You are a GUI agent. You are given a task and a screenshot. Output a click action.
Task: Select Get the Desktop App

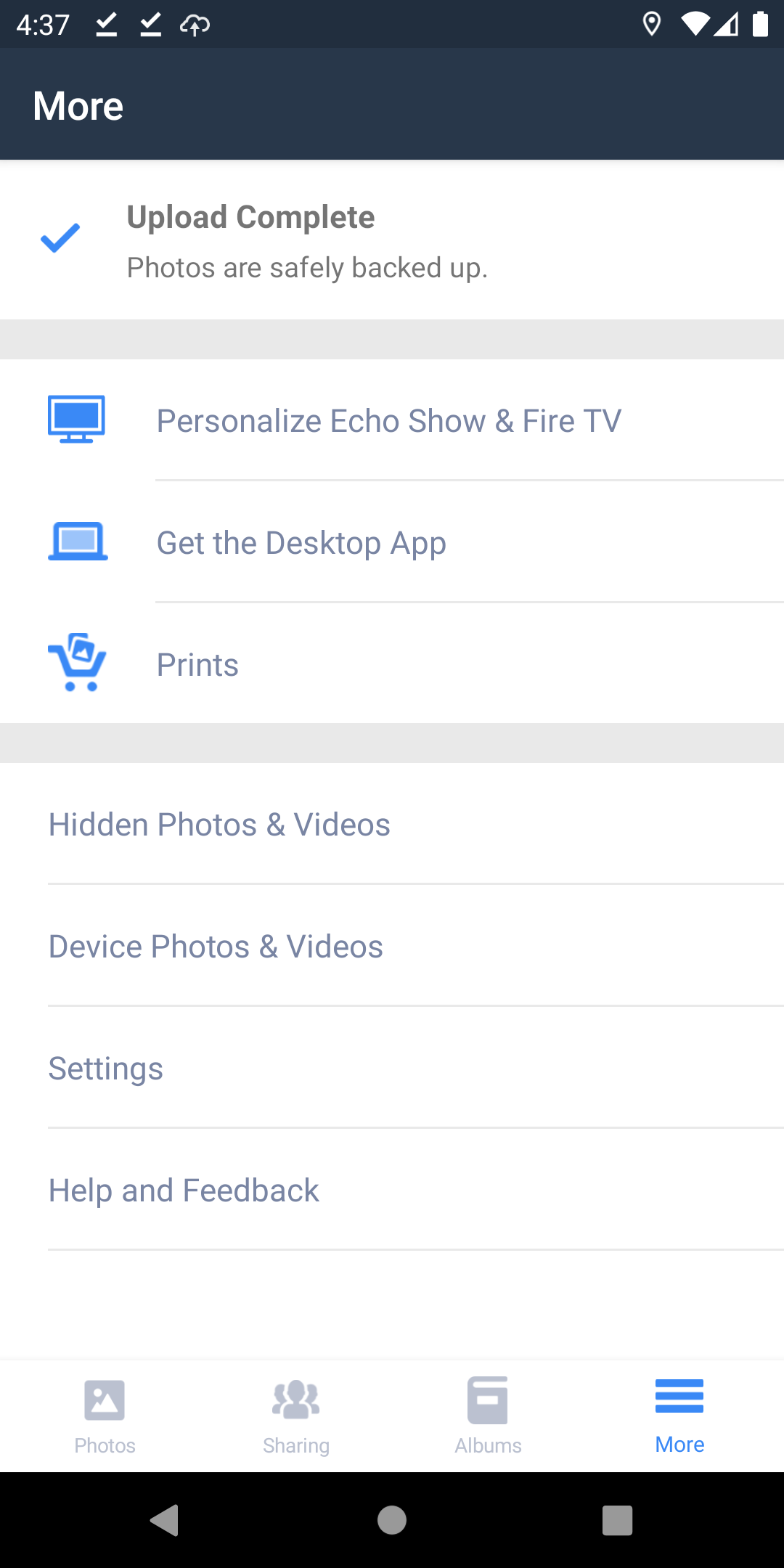click(x=302, y=543)
